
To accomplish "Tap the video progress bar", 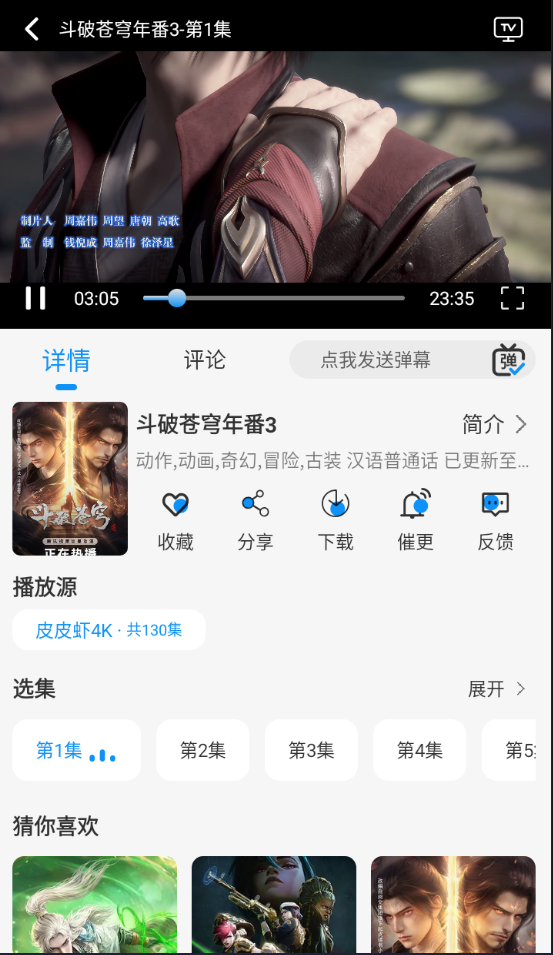I will coord(274,298).
